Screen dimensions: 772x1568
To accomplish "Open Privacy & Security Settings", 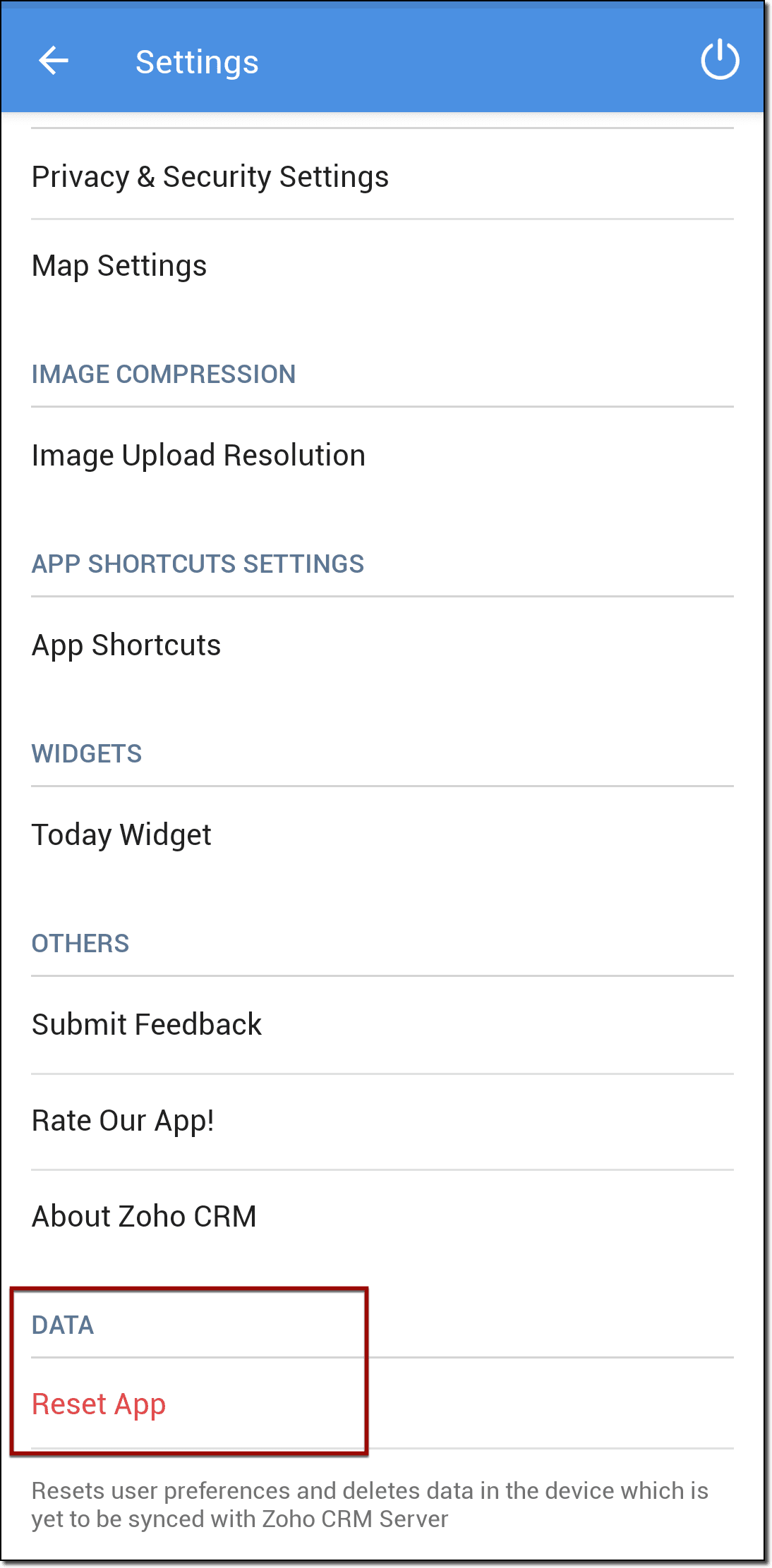I will pyautogui.click(x=210, y=176).
